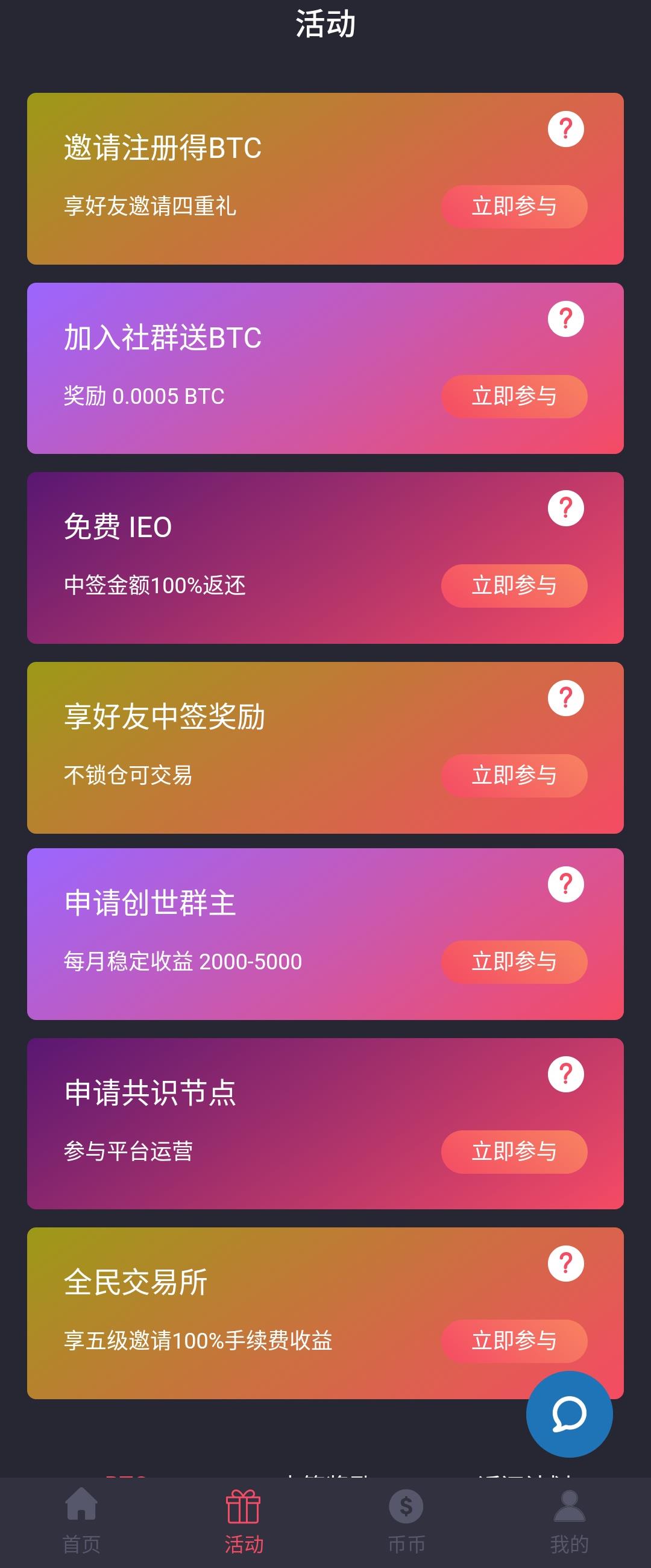Open help icon on 全民交易所 card
The image size is (651, 1568).
click(x=566, y=1263)
